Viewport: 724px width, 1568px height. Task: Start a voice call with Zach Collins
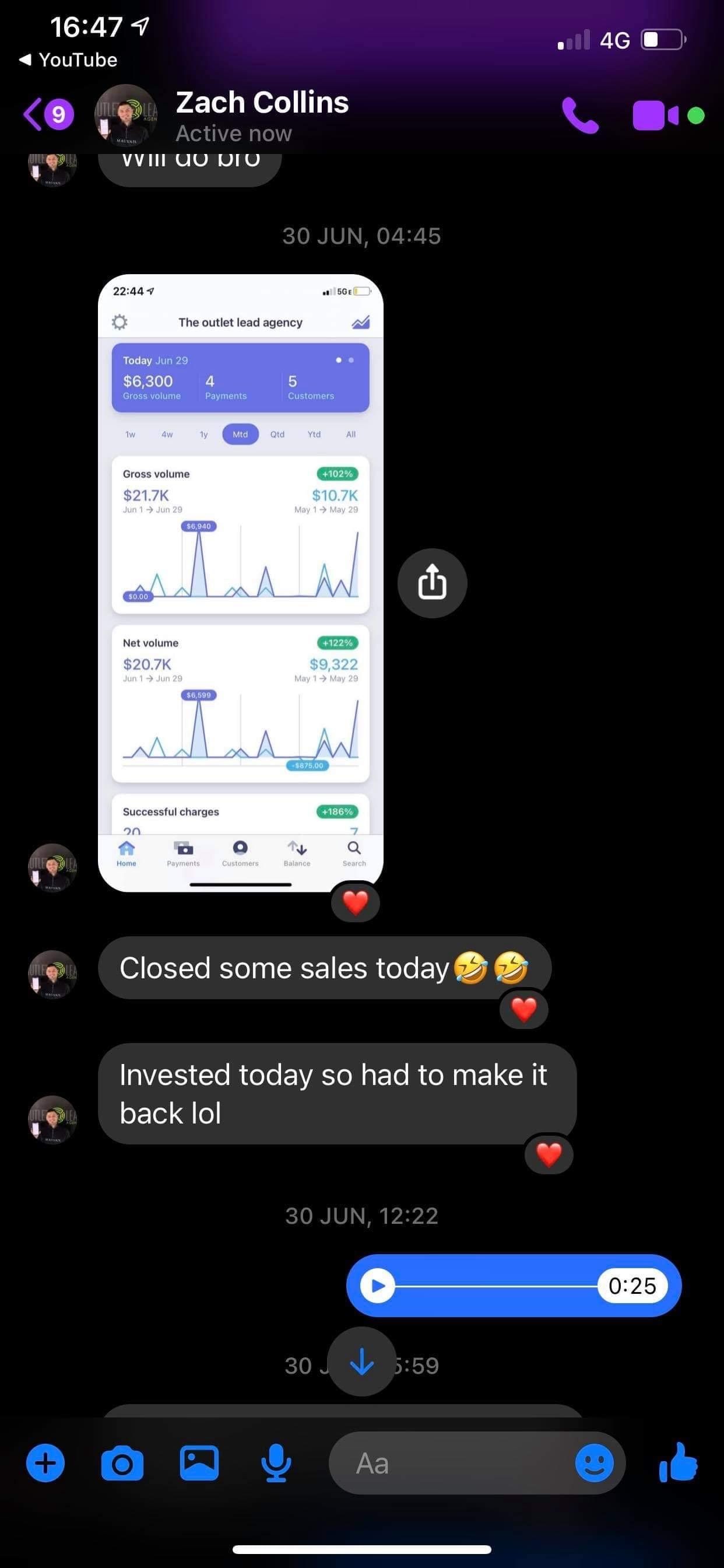(x=580, y=115)
